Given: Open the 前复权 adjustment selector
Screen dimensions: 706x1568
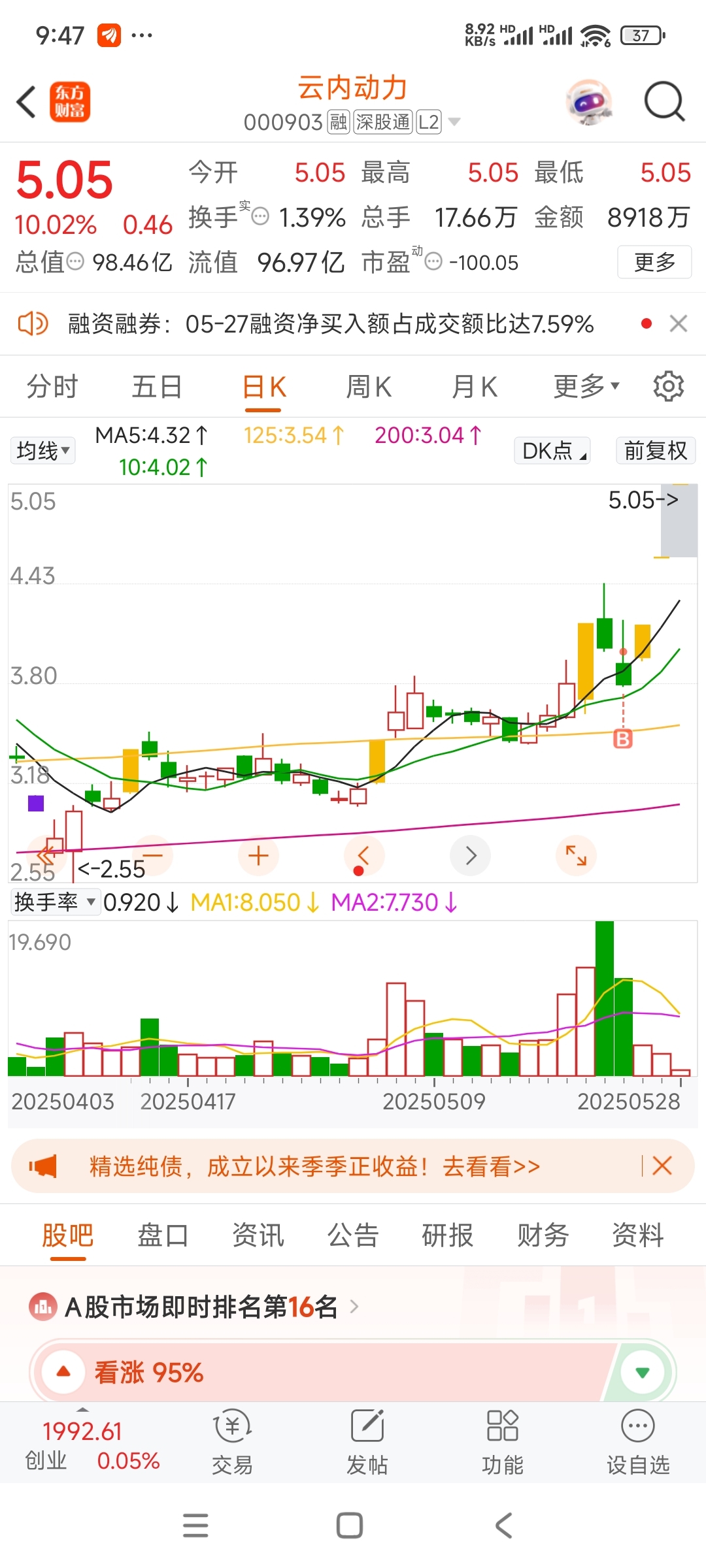Looking at the screenshot, I should [x=656, y=451].
